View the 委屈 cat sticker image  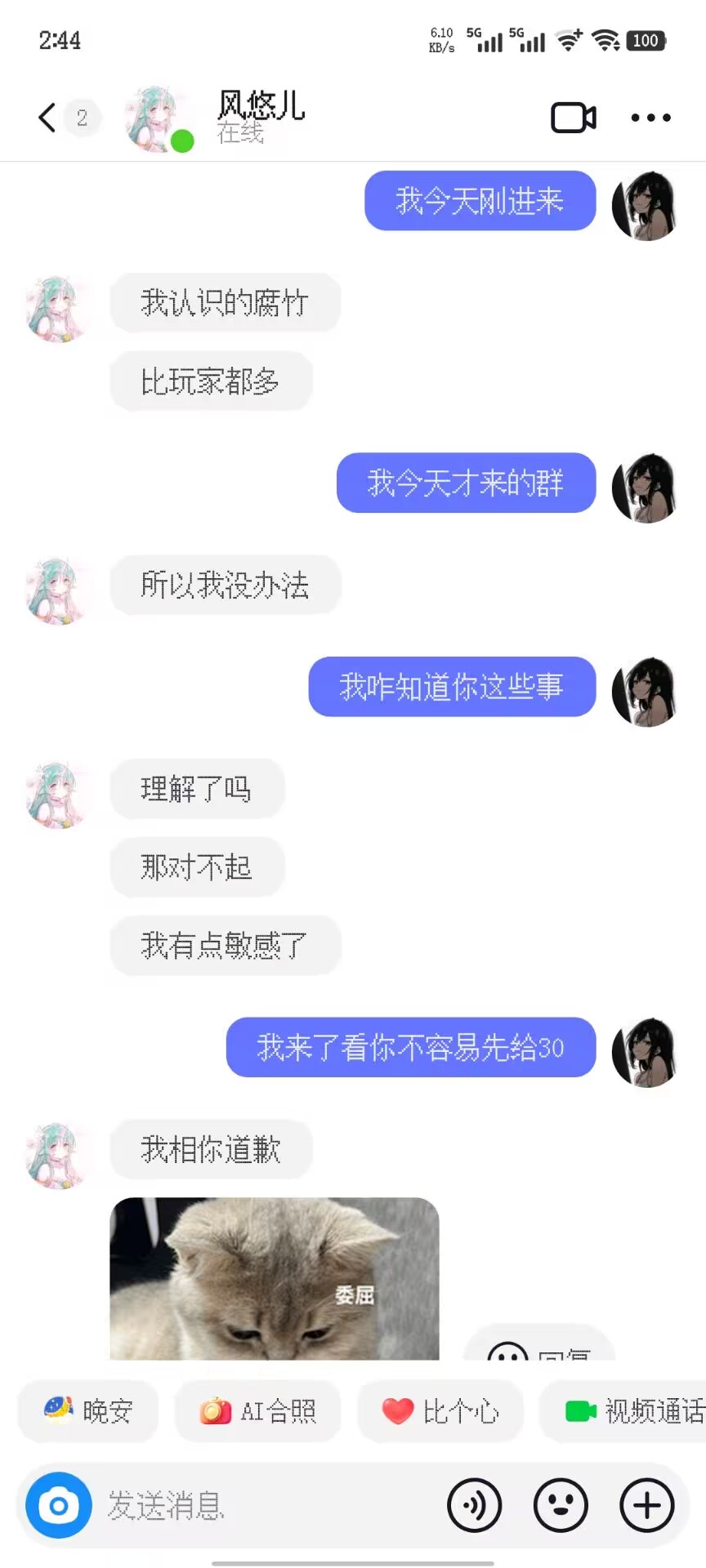[274, 1278]
